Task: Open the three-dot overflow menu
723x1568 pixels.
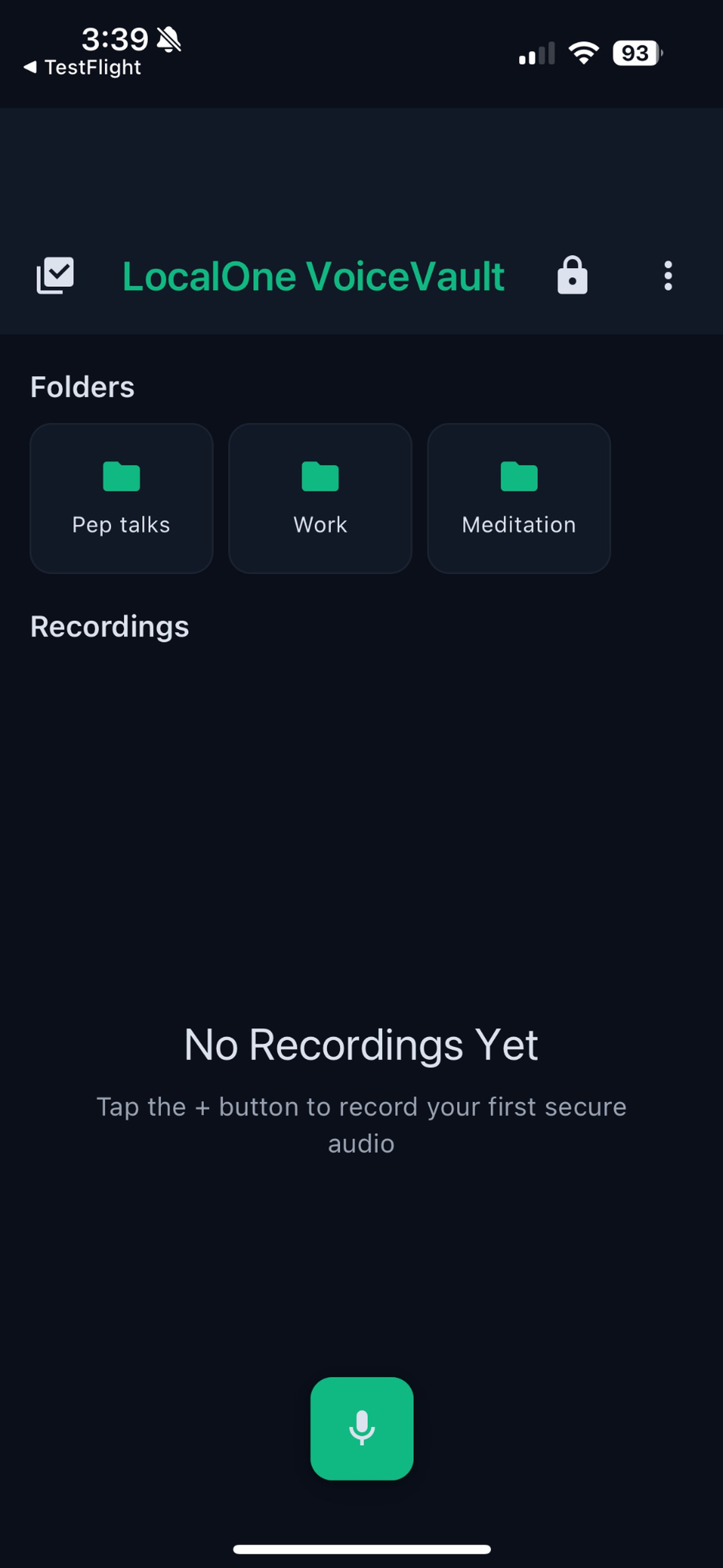Action: tap(668, 276)
